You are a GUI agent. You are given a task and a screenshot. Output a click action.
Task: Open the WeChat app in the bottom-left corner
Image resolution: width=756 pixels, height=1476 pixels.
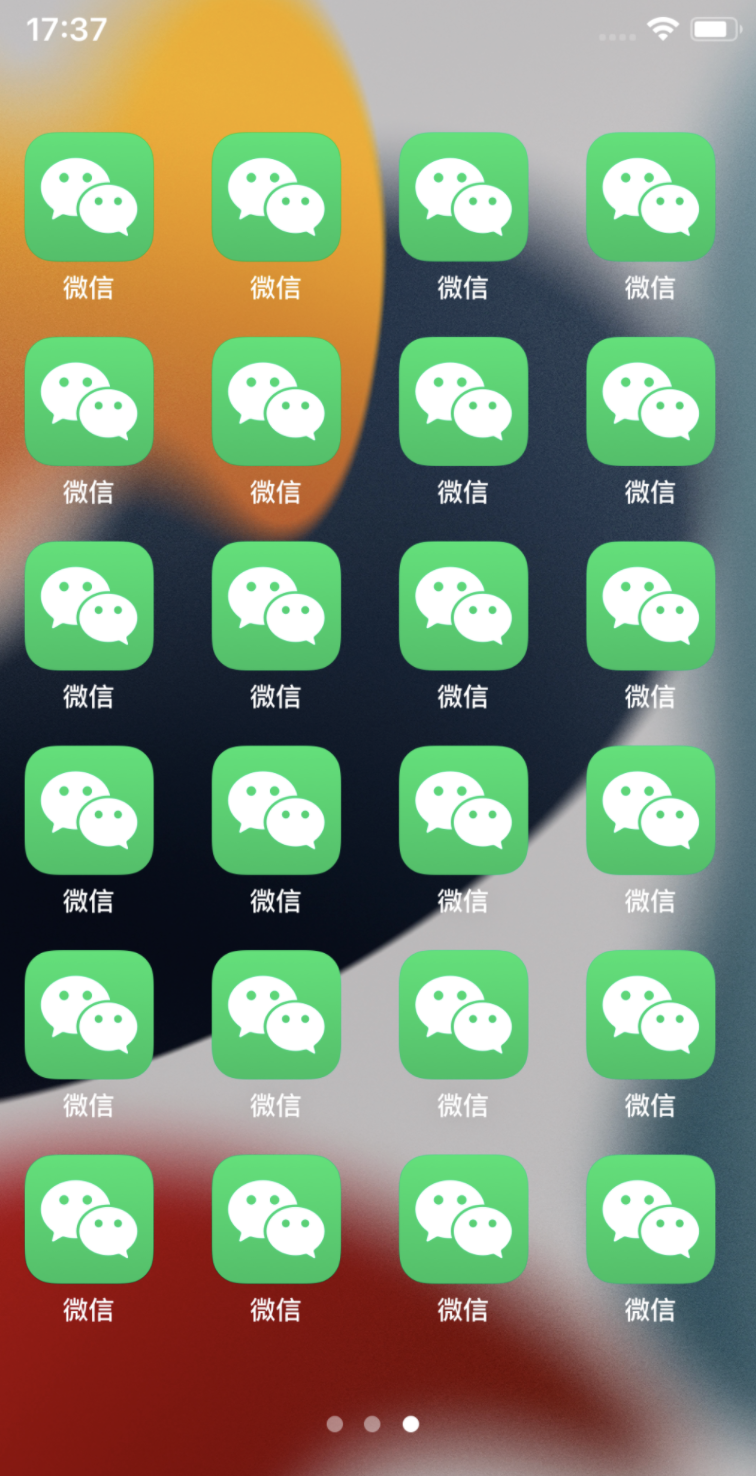pyautogui.click(x=90, y=1219)
